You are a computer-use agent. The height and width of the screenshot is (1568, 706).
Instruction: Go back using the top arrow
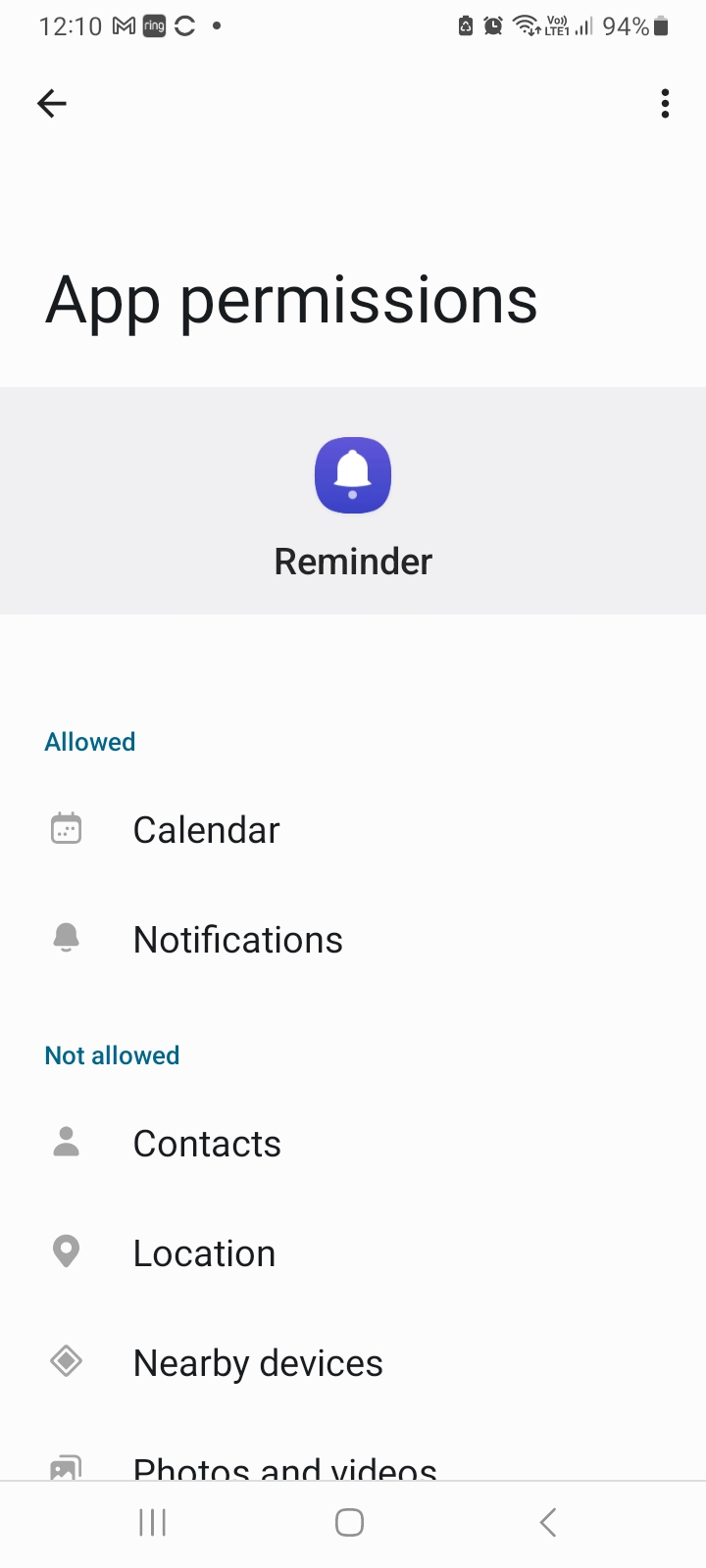tap(52, 104)
